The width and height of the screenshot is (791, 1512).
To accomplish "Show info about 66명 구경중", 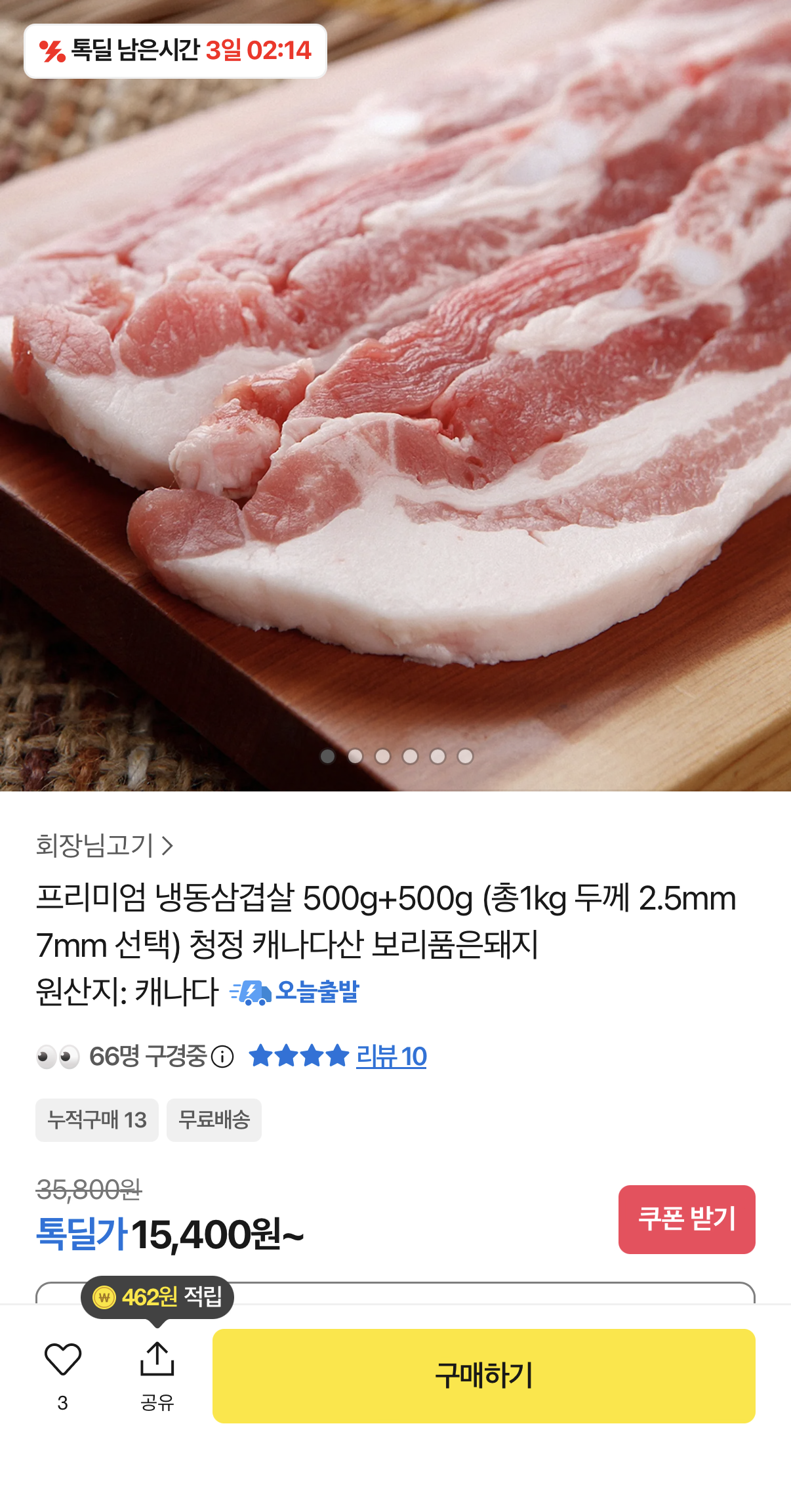I will [x=223, y=1057].
